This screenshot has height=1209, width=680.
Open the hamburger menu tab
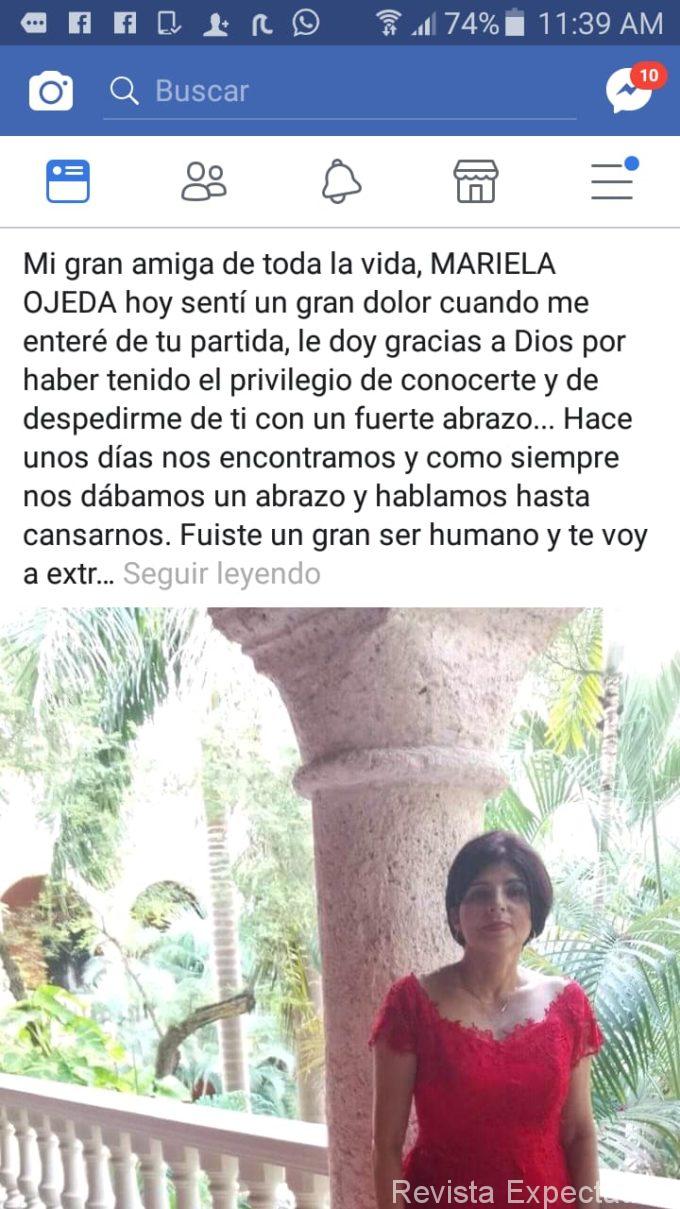tap(612, 181)
